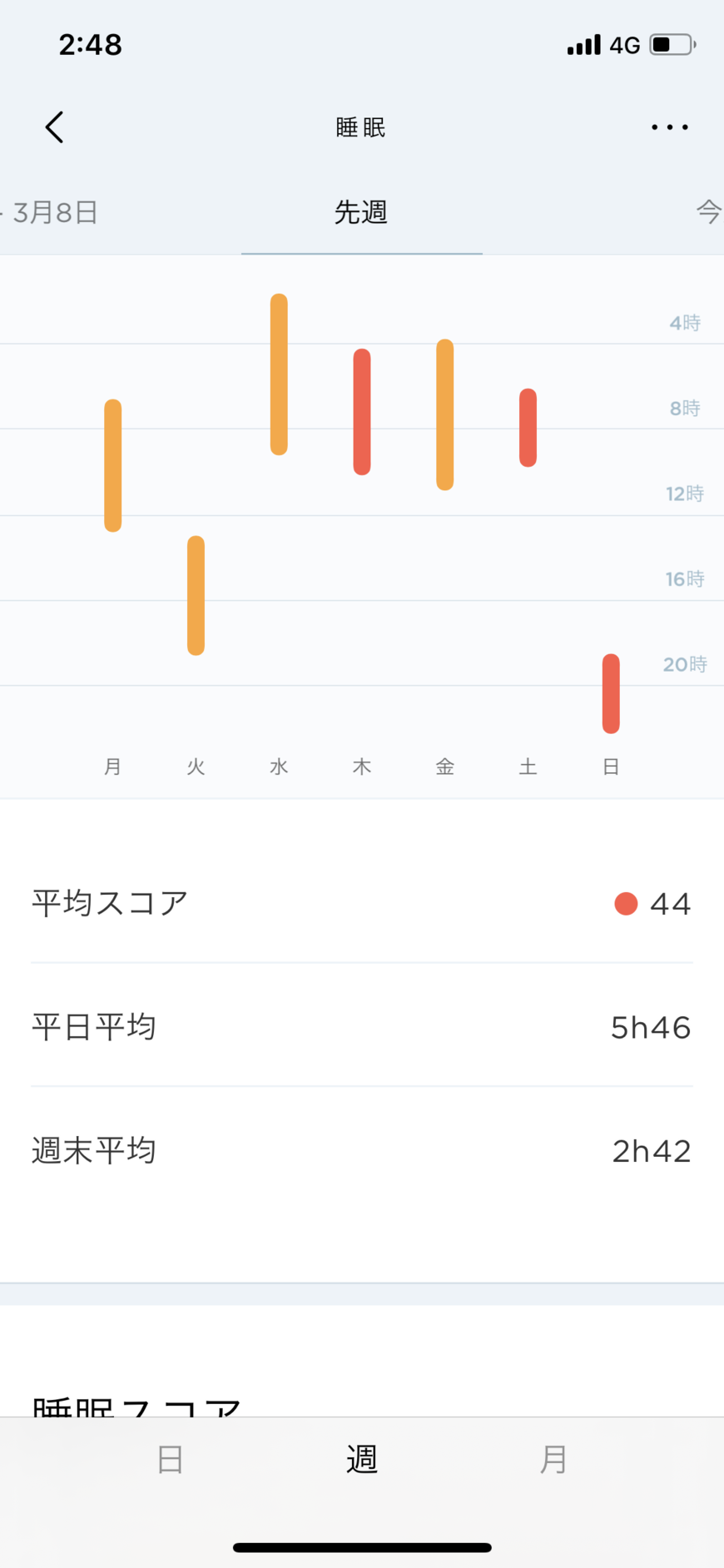The height and width of the screenshot is (1568, 724).
Task: Open the three-dot overflow menu
Action: pyautogui.click(x=669, y=127)
